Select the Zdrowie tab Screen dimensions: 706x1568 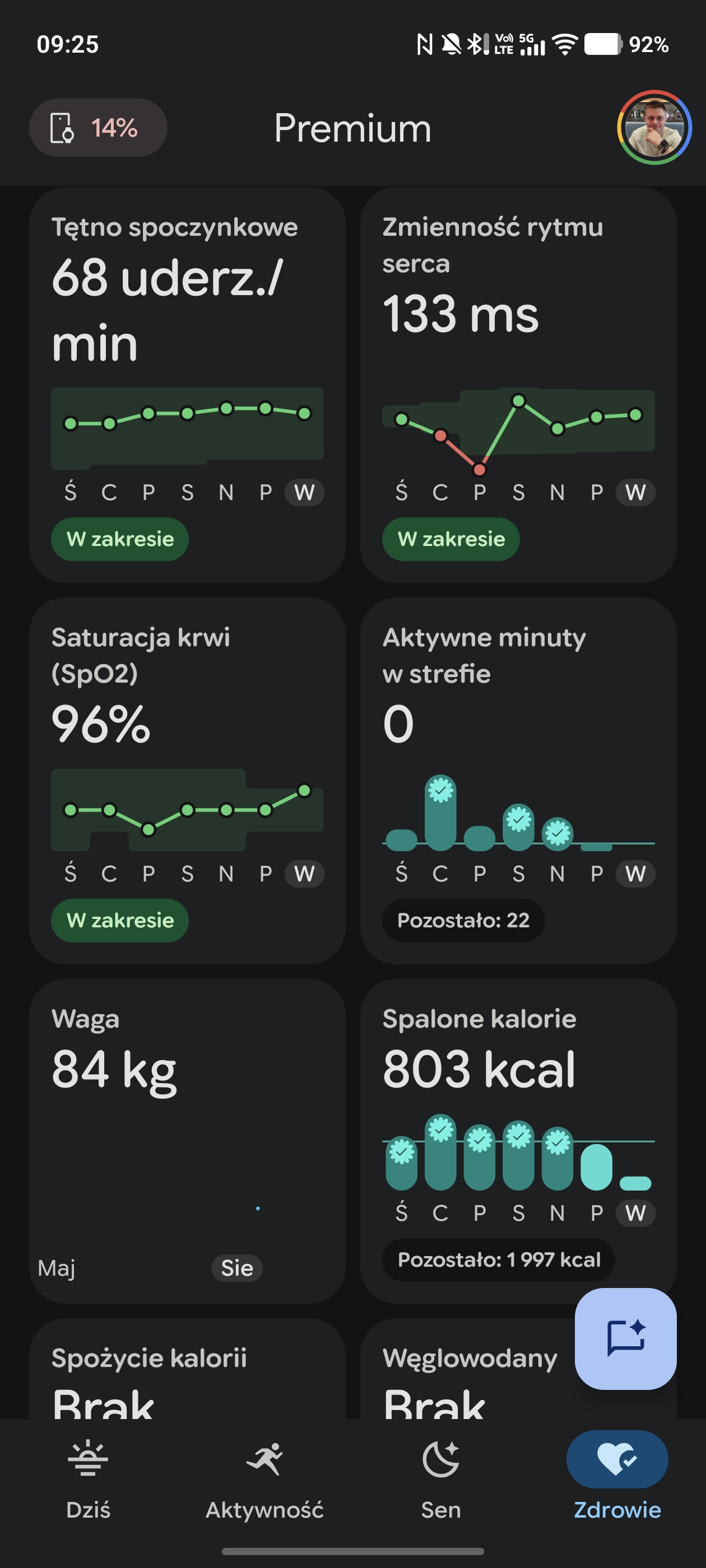617,1479
